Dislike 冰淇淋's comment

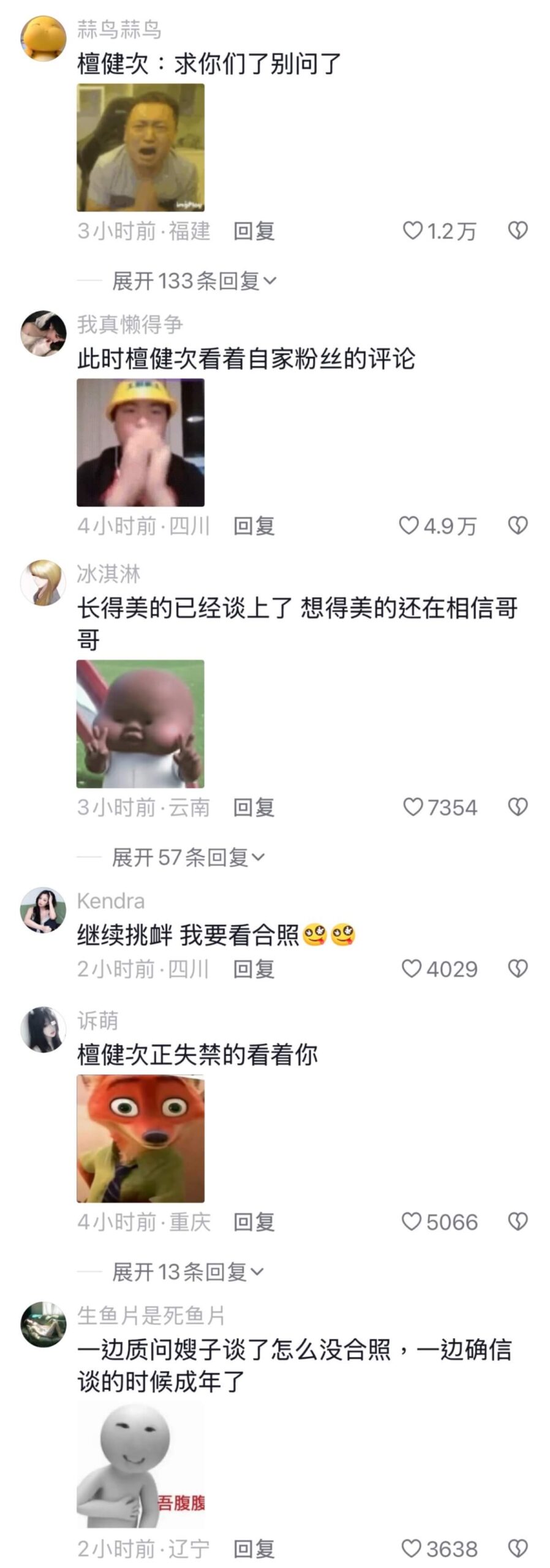point(518,807)
